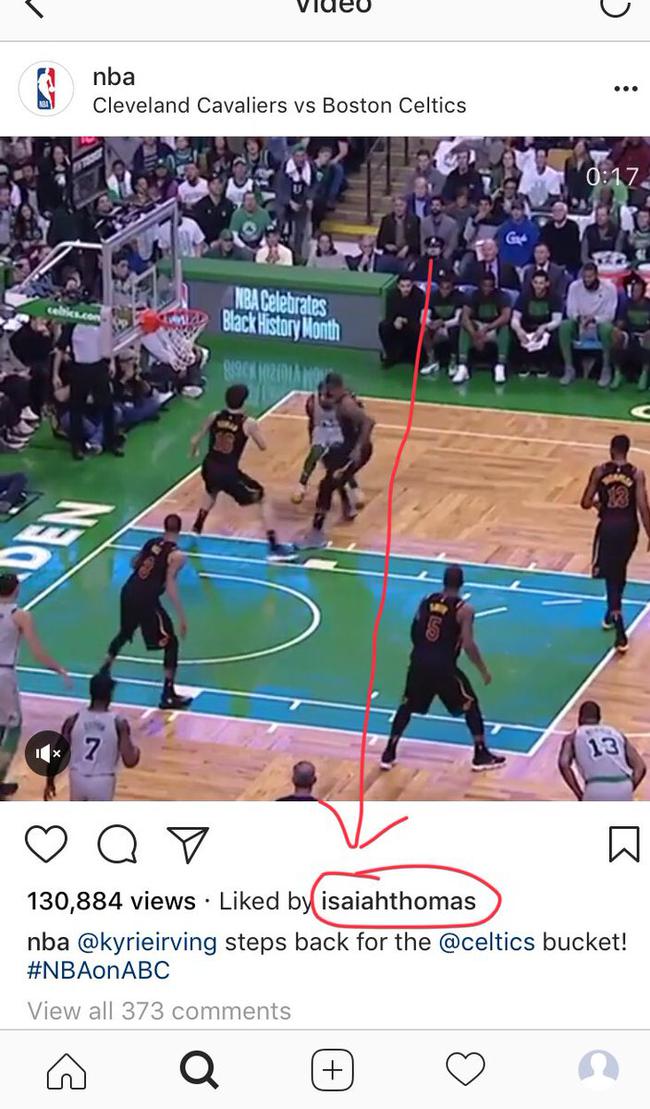This screenshot has width=650, height=1109.
Task: Open the nba profile picture
Action: [46, 89]
